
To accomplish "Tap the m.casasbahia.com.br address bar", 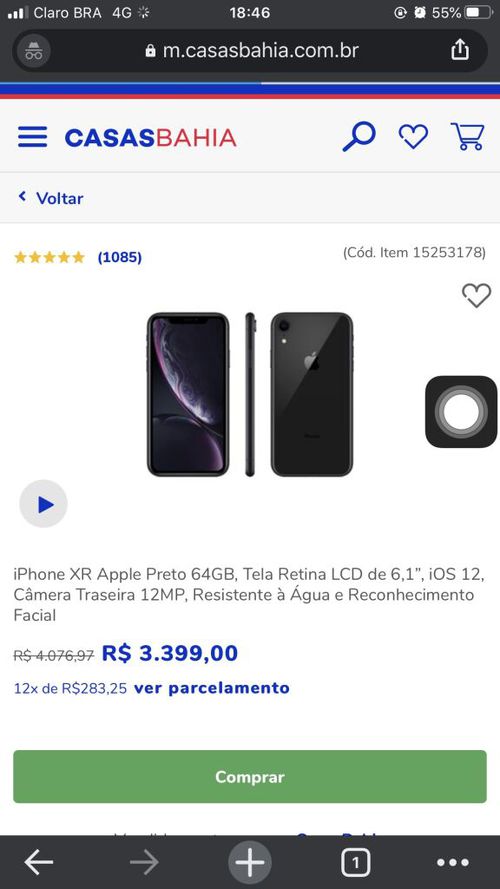I will (250, 51).
